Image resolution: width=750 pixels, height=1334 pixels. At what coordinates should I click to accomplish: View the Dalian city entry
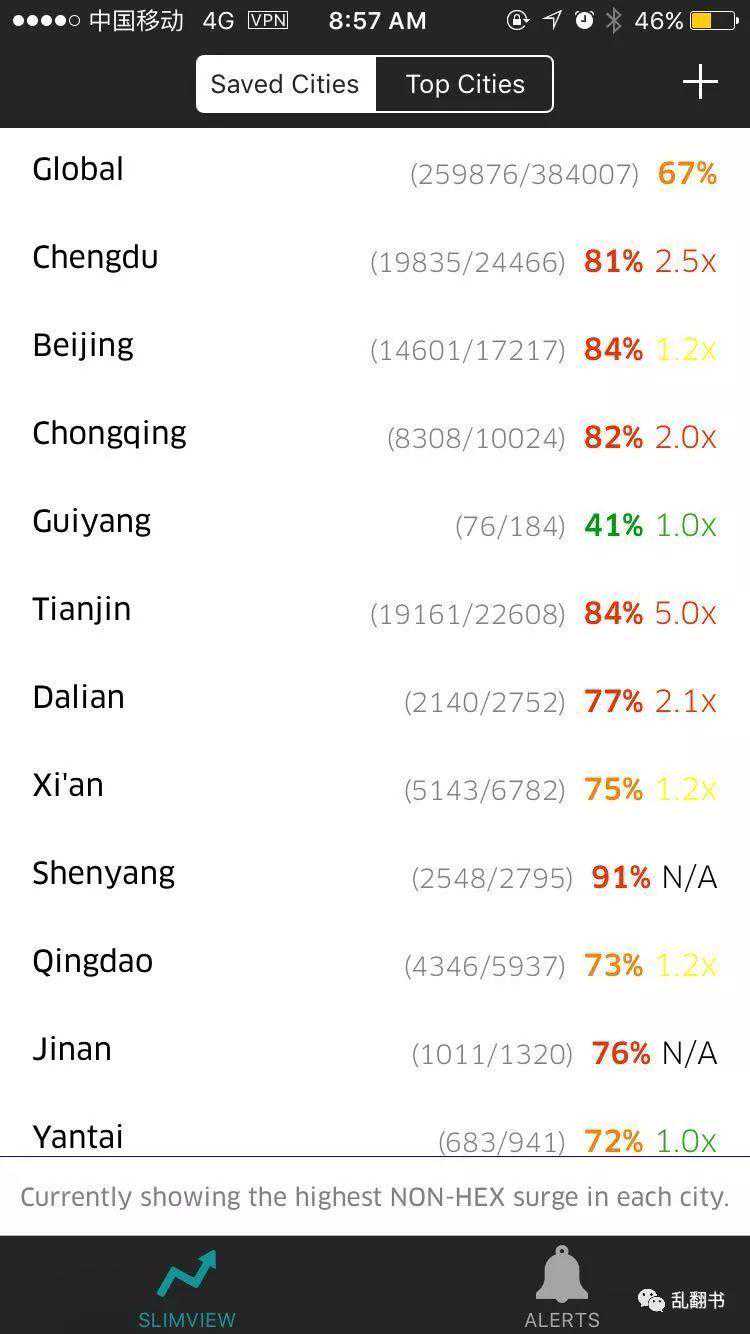[x=375, y=699]
